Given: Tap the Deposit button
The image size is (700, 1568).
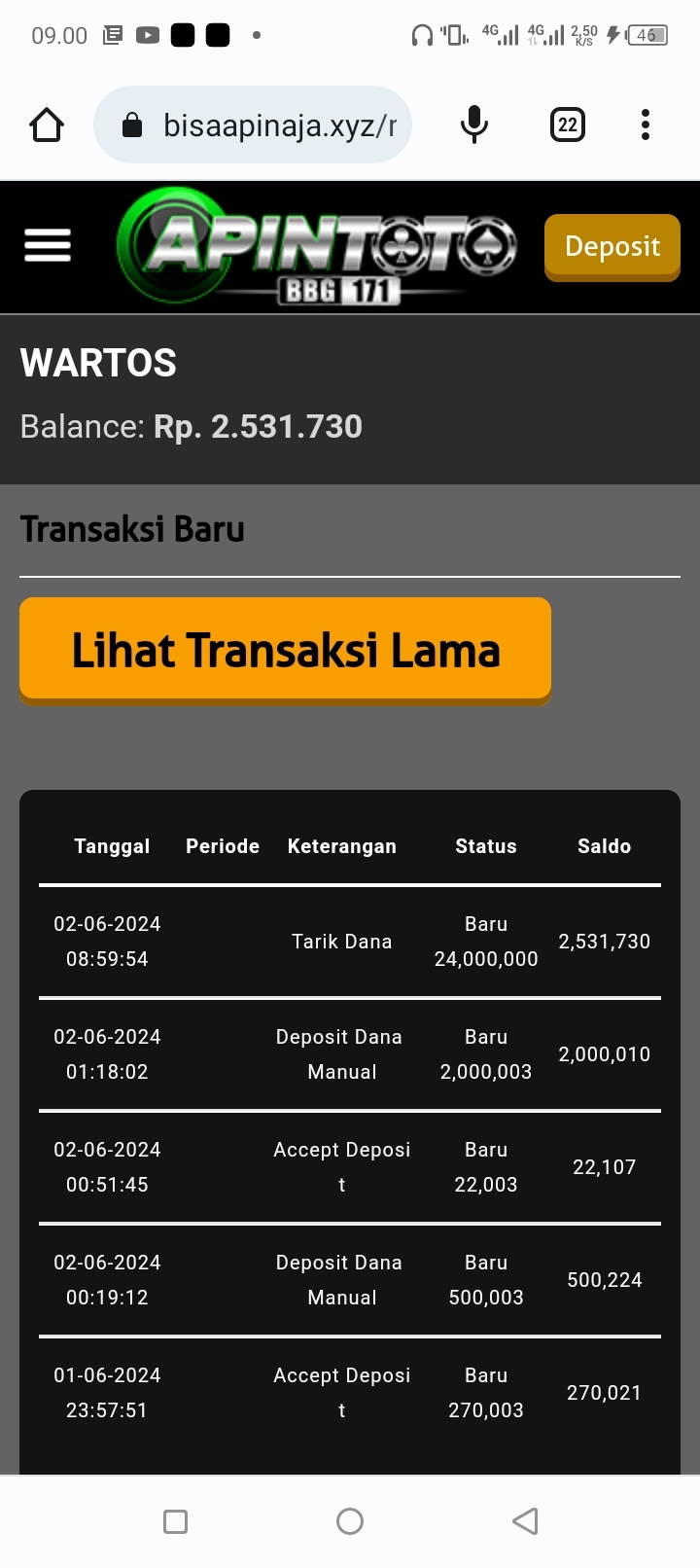Looking at the screenshot, I should tap(612, 247).
